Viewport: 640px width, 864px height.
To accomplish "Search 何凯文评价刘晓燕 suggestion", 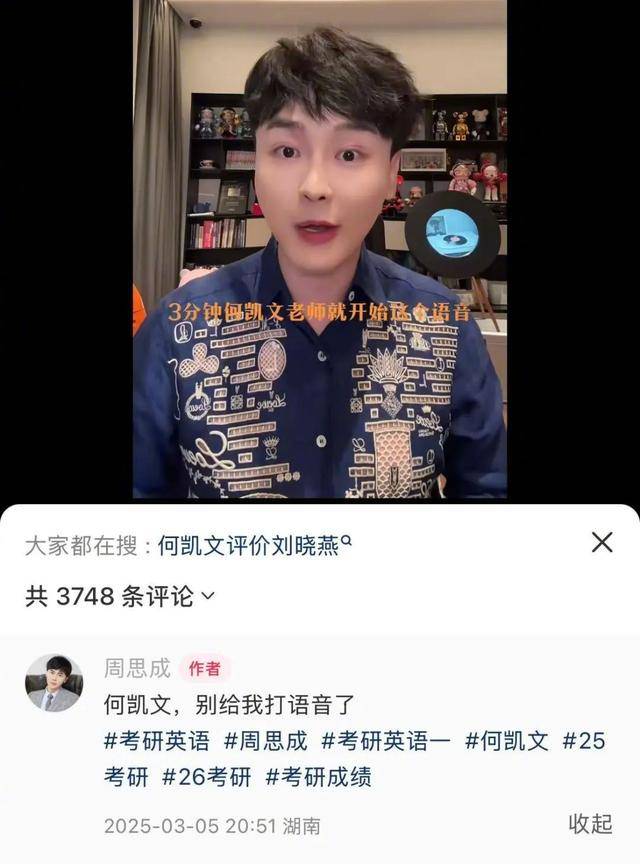I will [x=254, y=545].
